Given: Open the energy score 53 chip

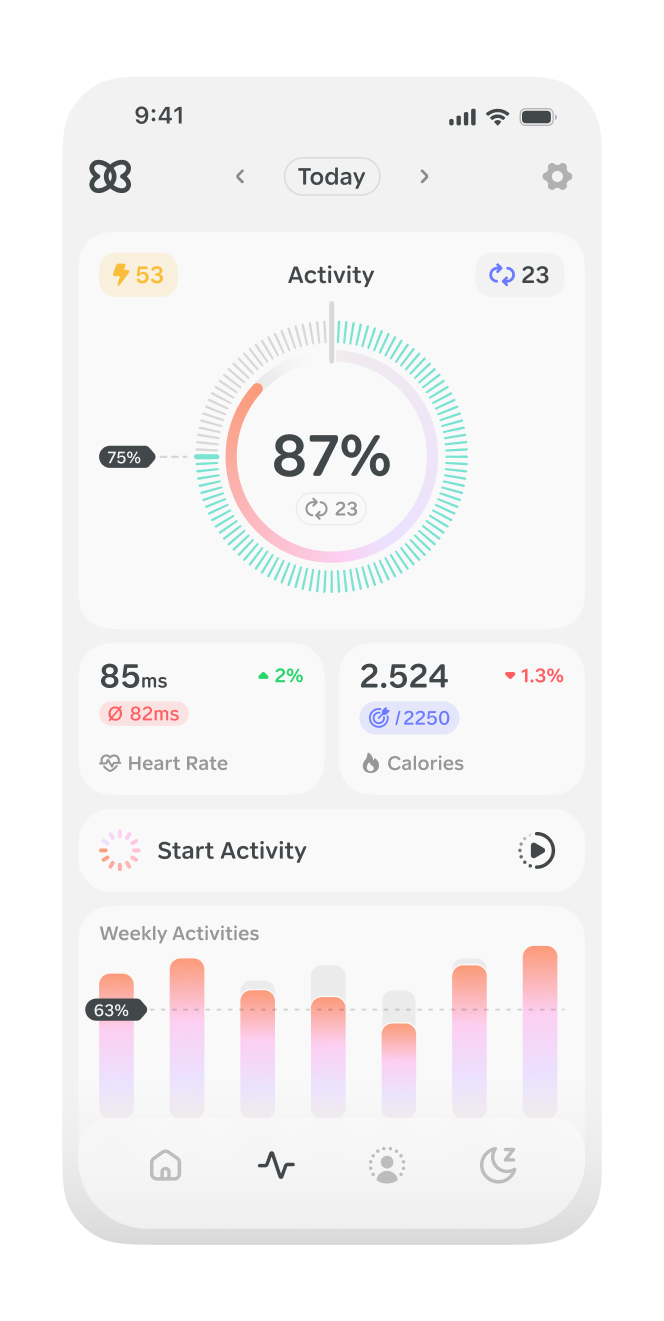Looking at the screenshot, I should click(x=138, y=275).
